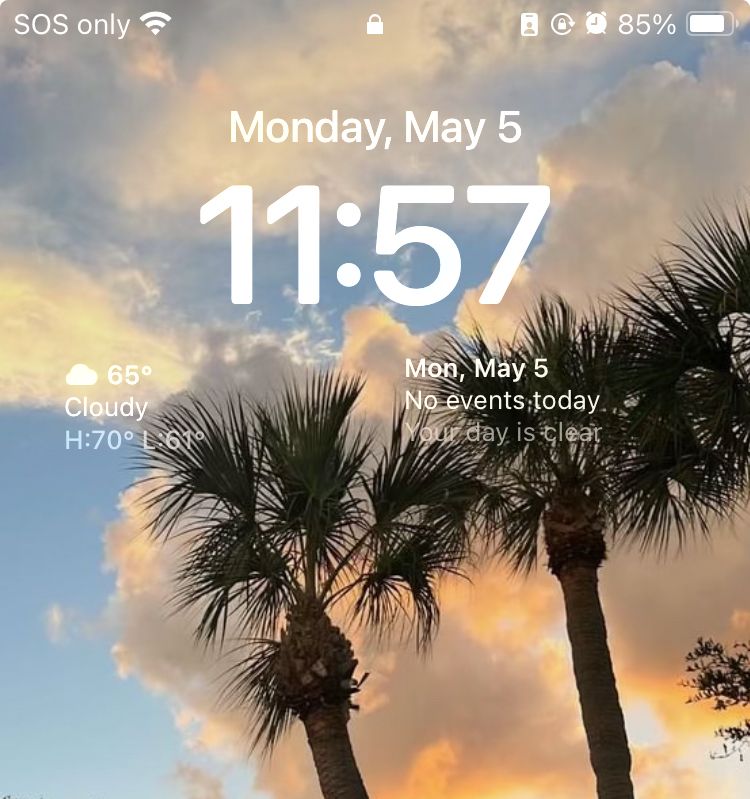Screen dimensions: 750x799
Task: Open the Cloudy 65° weather widget
Action: [135, 407]
